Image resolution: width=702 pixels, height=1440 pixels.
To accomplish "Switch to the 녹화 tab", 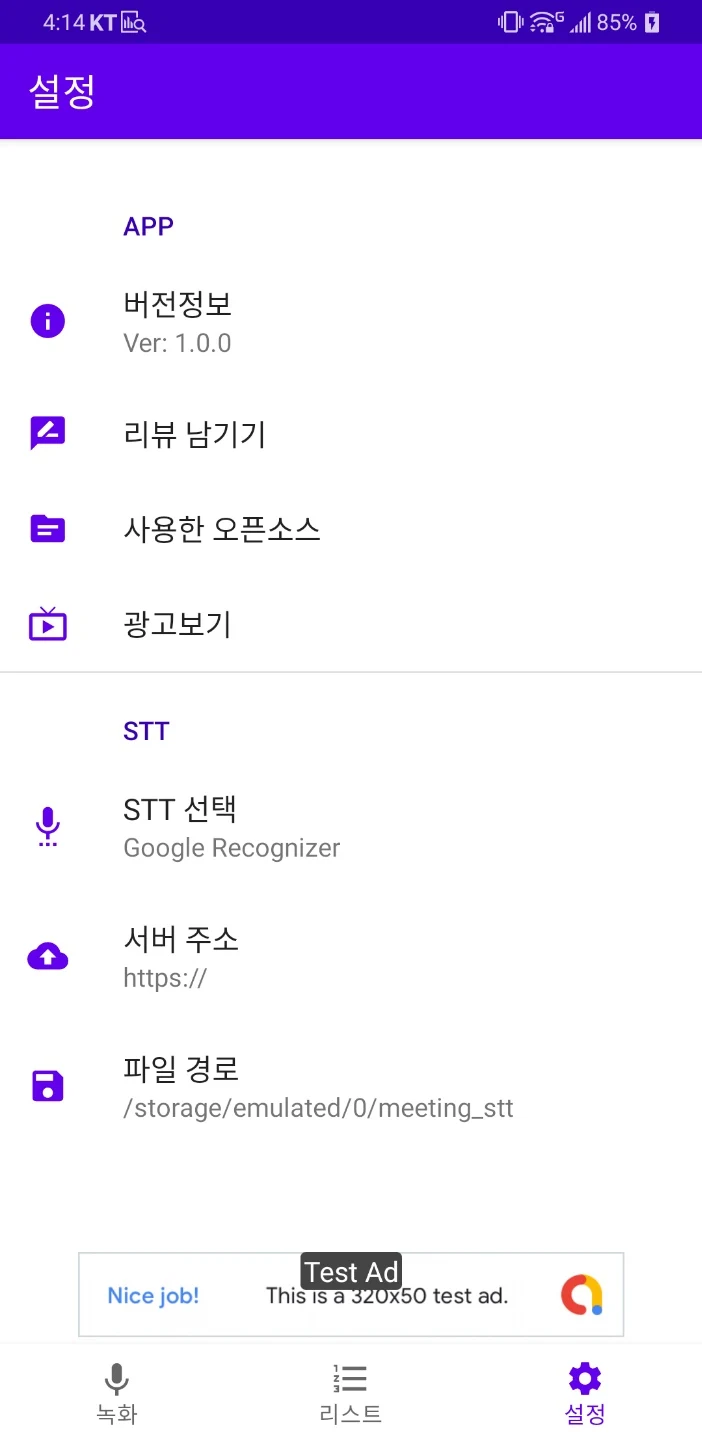I will point(117,1392).
